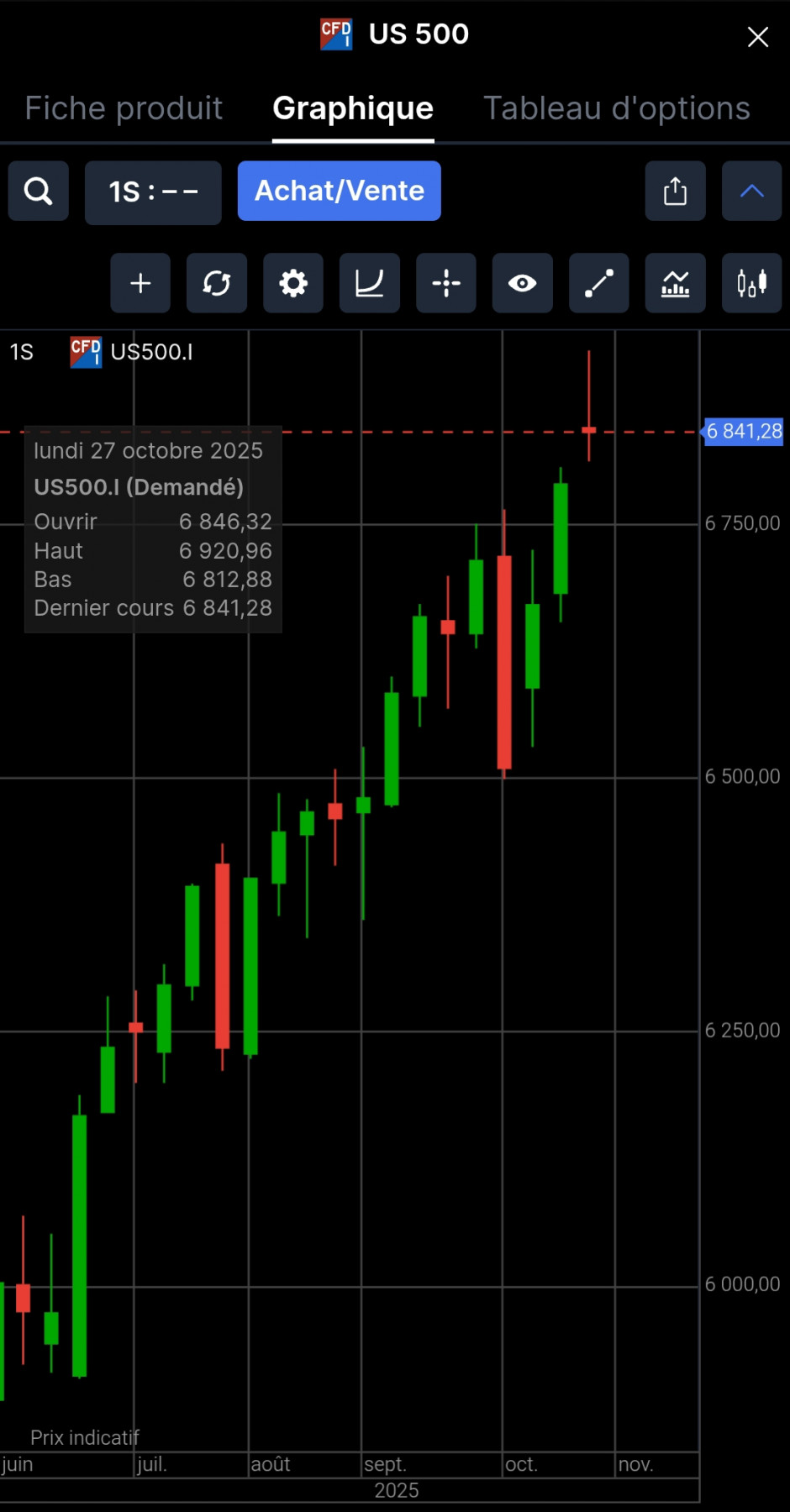Collapse the toolbar with the chevron

tap(751, 191)
